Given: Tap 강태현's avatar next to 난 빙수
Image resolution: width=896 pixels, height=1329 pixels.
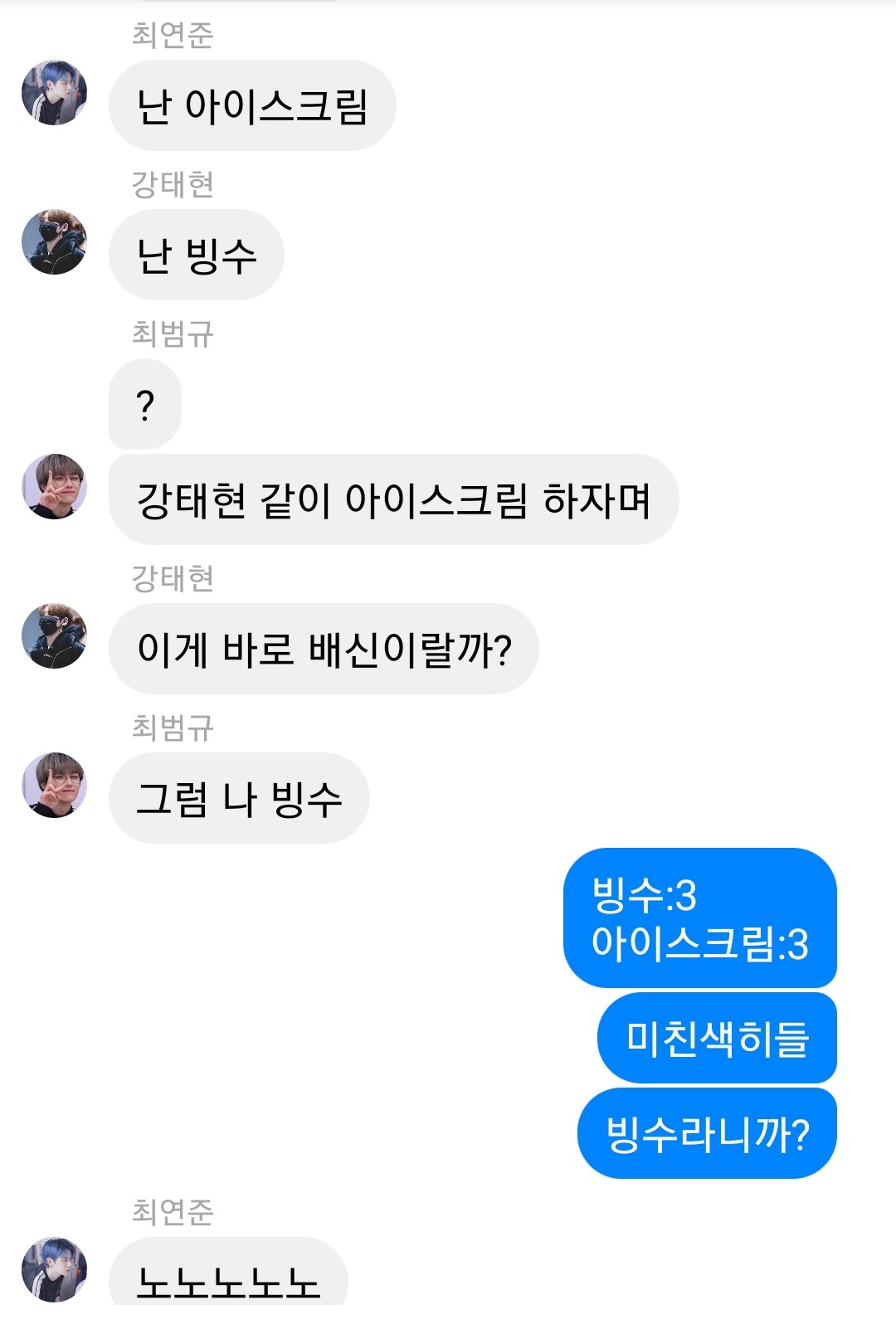Looking at the screenshot, I should [x=54, y=242].
